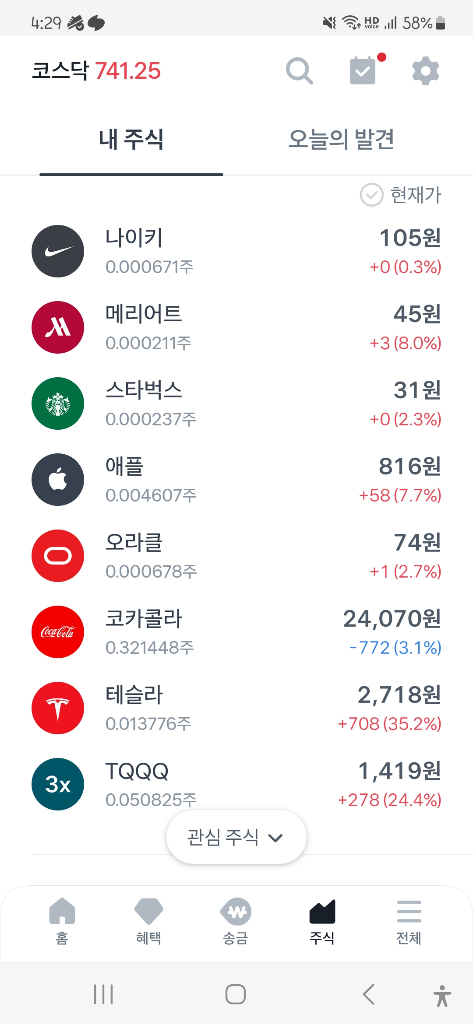Image resolution: width=473 pixels, height=1024 pixels.
Task: Go to the 홈 tab
Action: pyautogui.click(x=62, y=921)
